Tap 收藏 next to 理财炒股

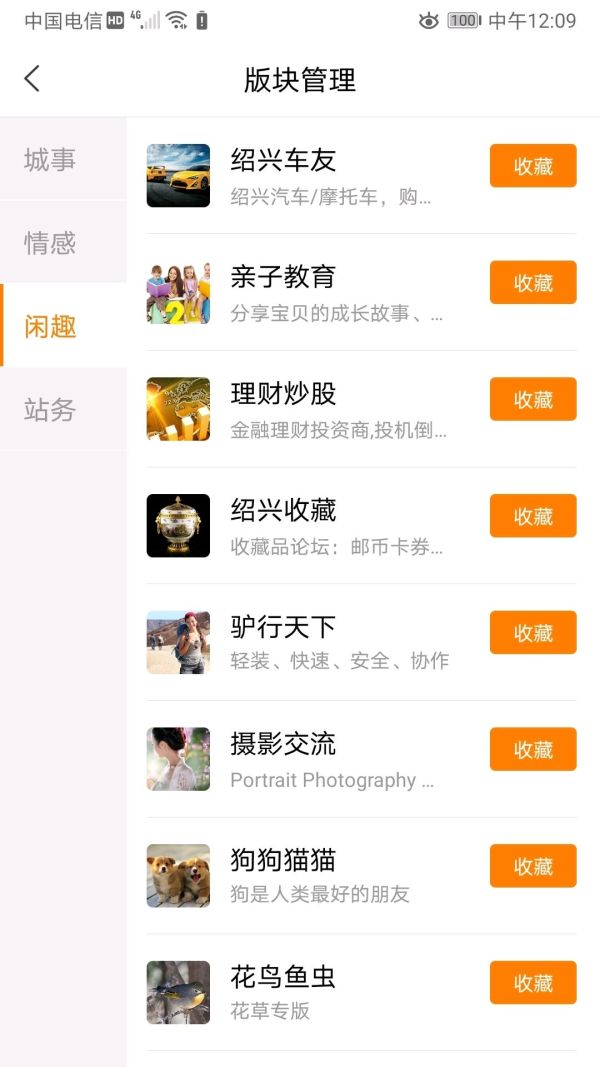(x=533, y=399)
